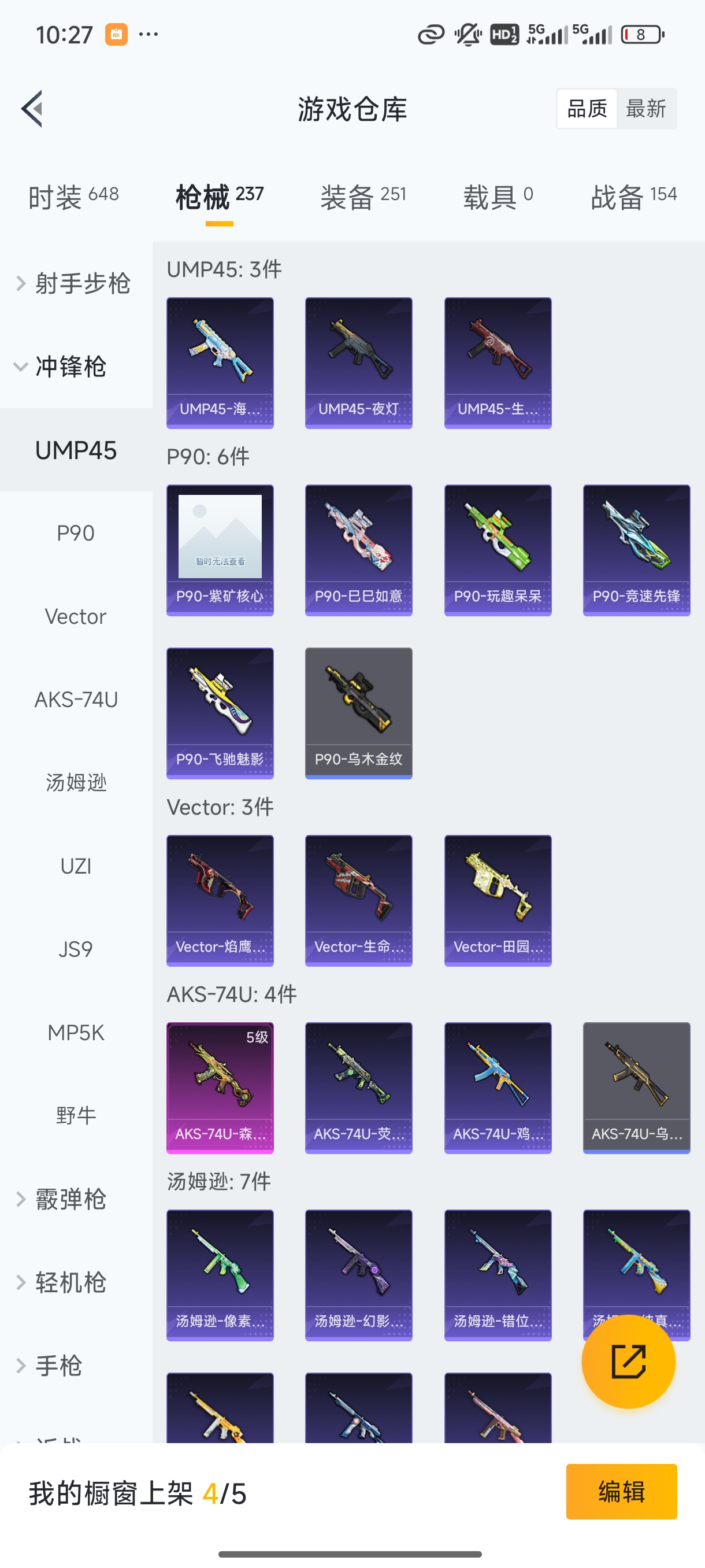Go back from 游戏仓库
This screenshot has width=705, height=1568.
pyautogui.click(x=32, y=109)
